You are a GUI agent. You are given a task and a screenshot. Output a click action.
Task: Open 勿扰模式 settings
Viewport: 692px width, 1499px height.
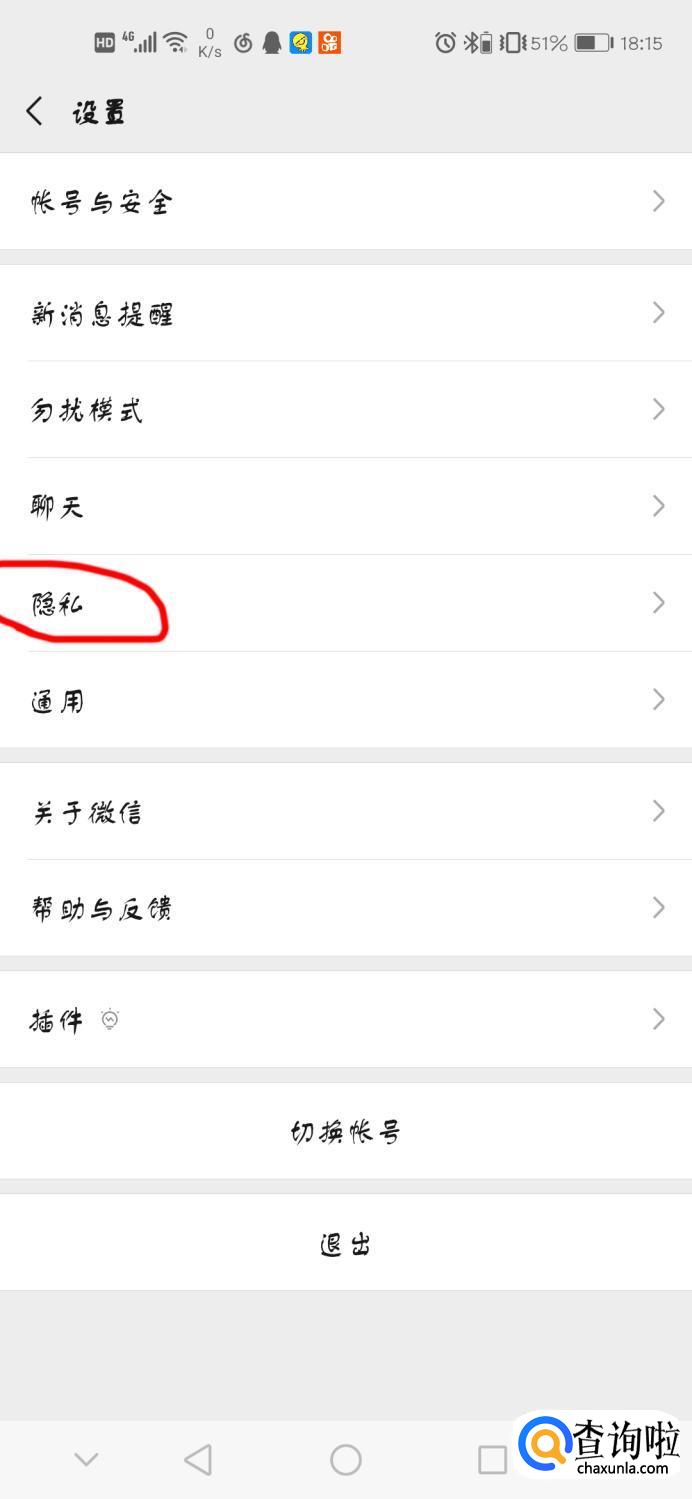point(346,409)
